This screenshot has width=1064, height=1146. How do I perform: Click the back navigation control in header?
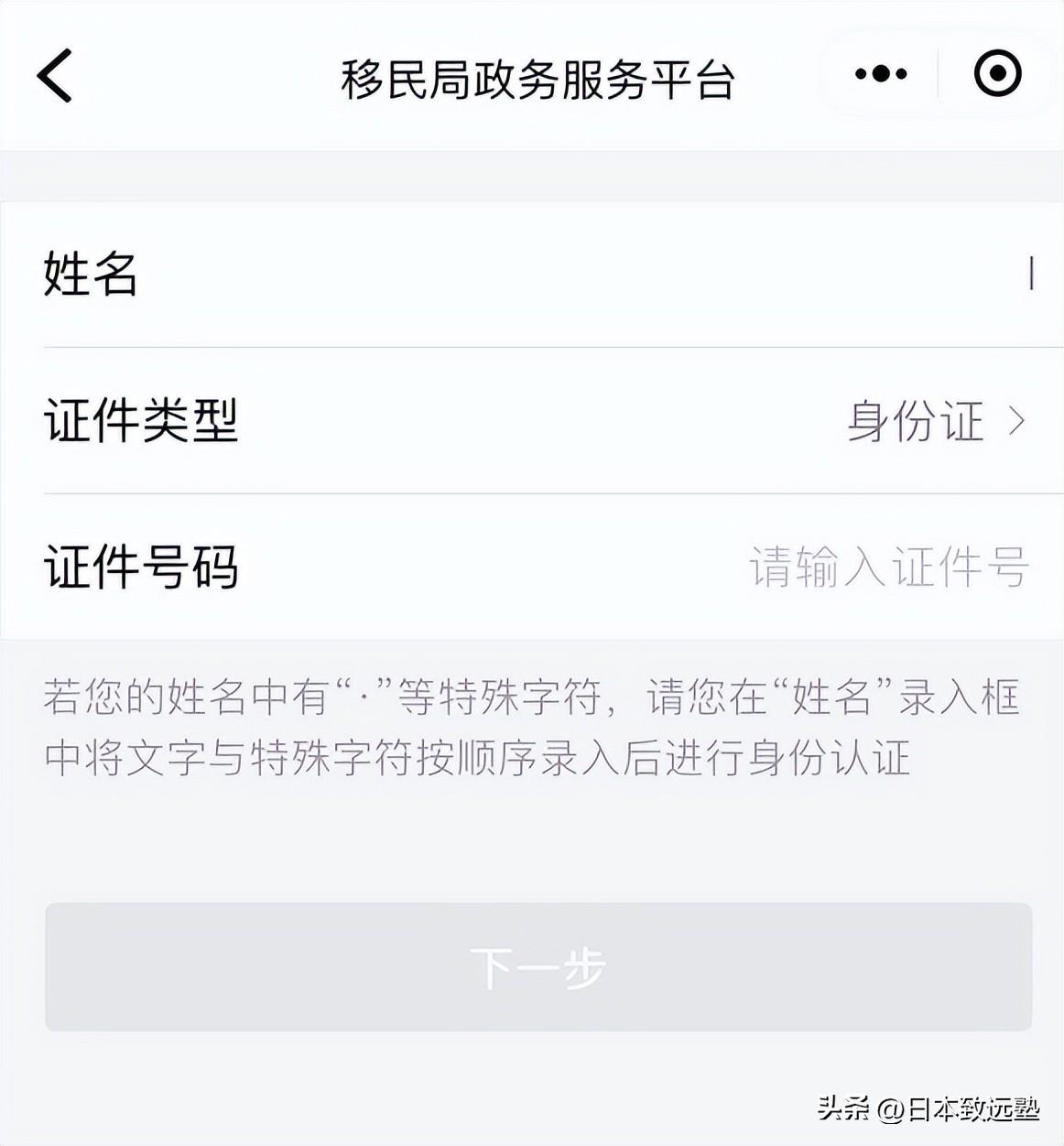pos(55,77)
